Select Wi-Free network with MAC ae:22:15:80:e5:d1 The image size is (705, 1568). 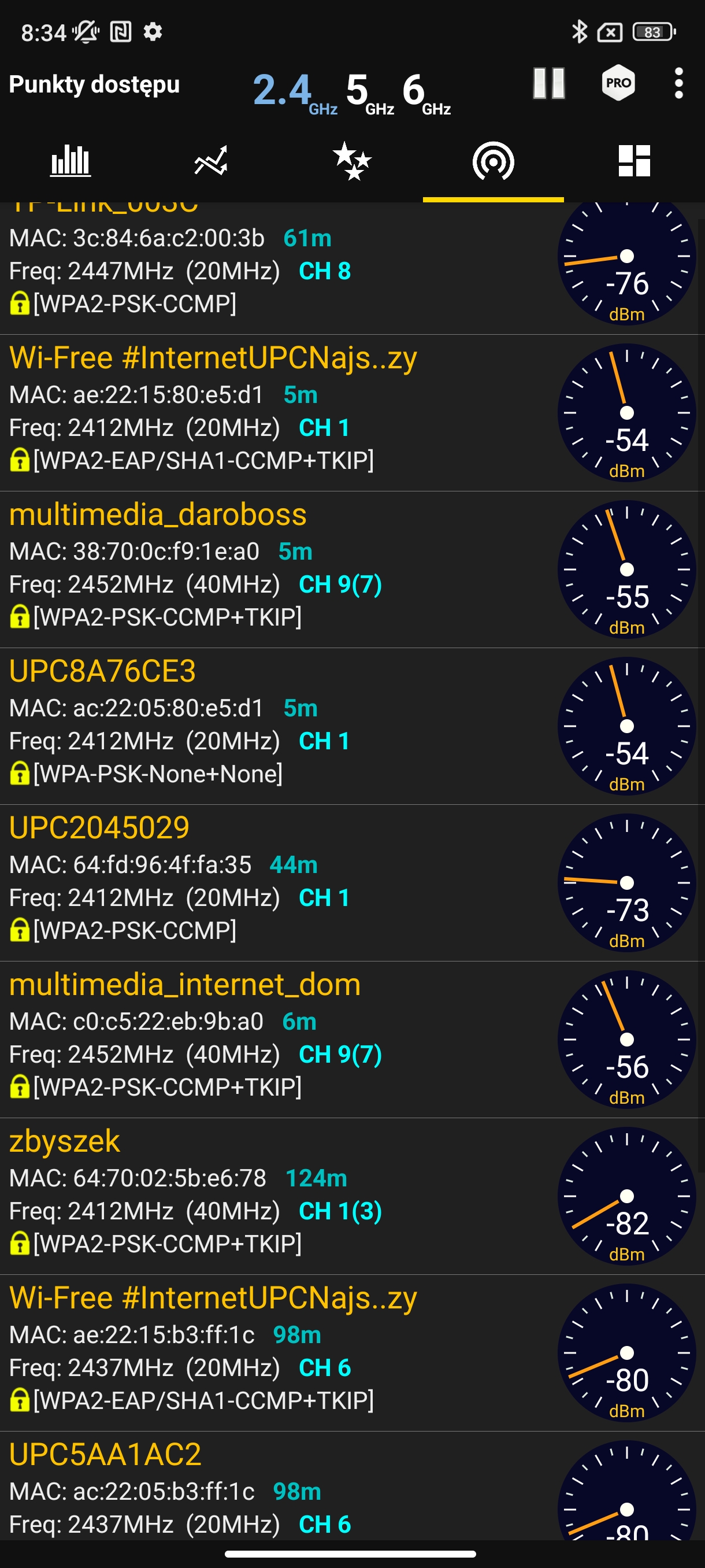click(274, 413)
